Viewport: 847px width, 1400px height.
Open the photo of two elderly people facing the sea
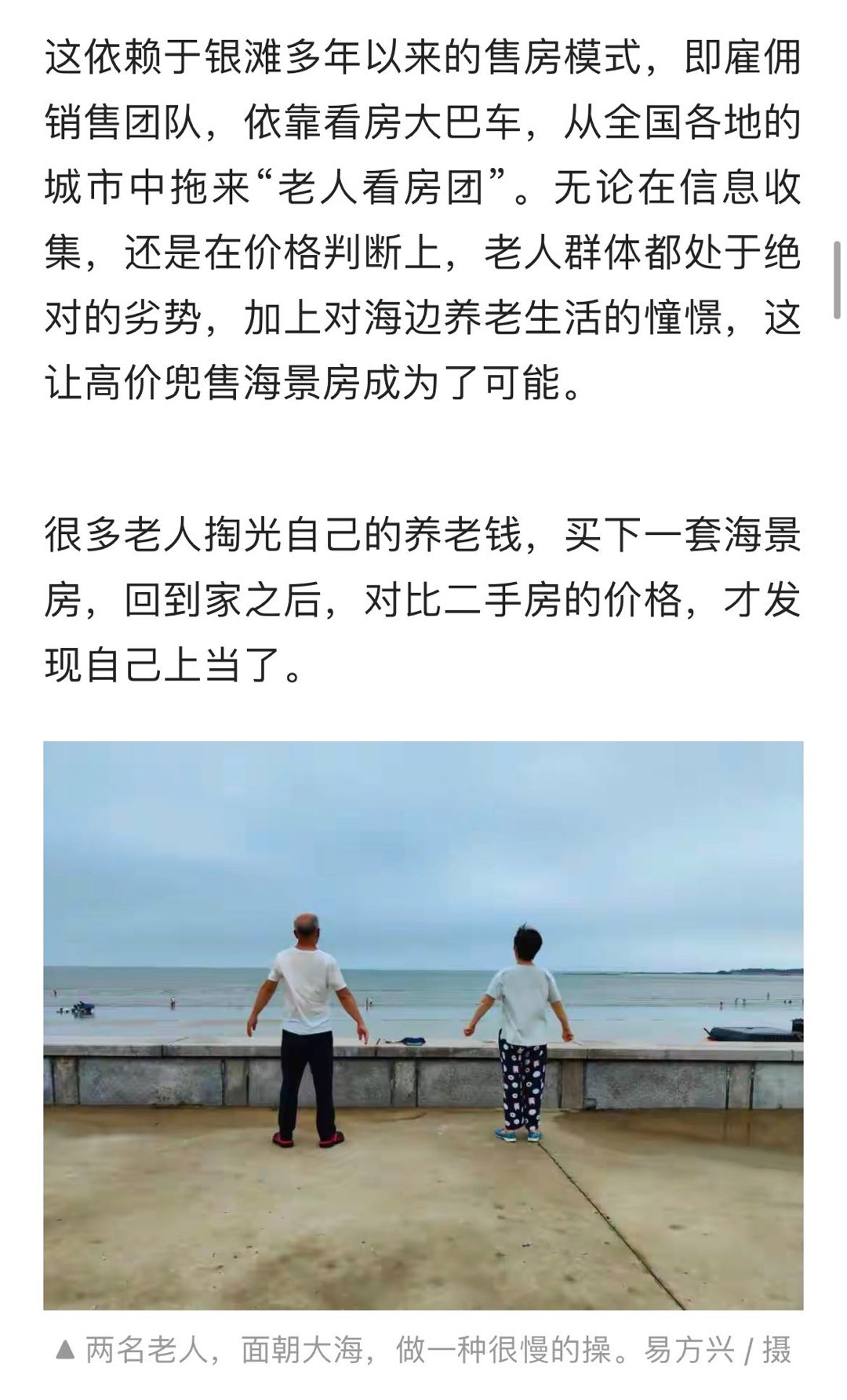pos(423,1024)
